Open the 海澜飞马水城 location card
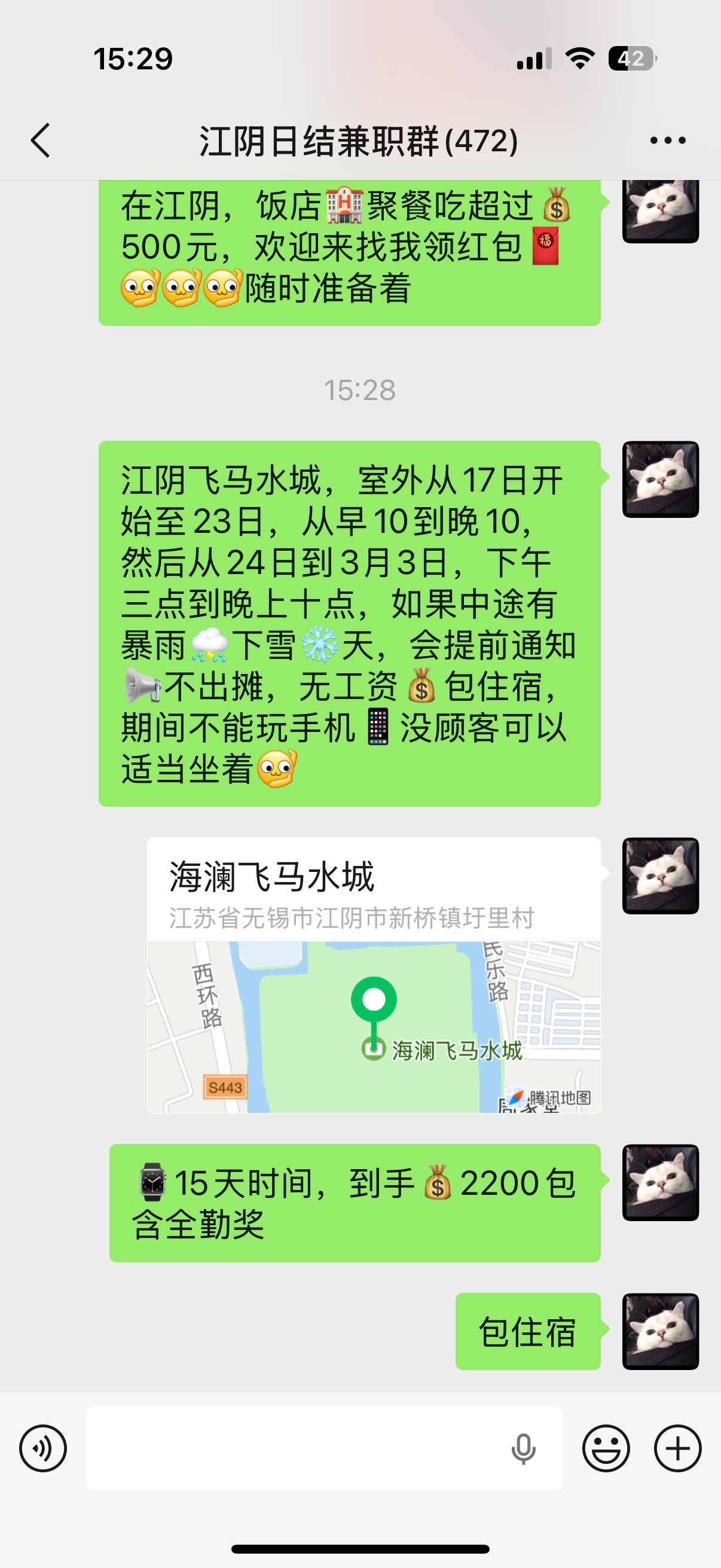The width and height of the screenshot is (721, 1568). coord(374,975)
